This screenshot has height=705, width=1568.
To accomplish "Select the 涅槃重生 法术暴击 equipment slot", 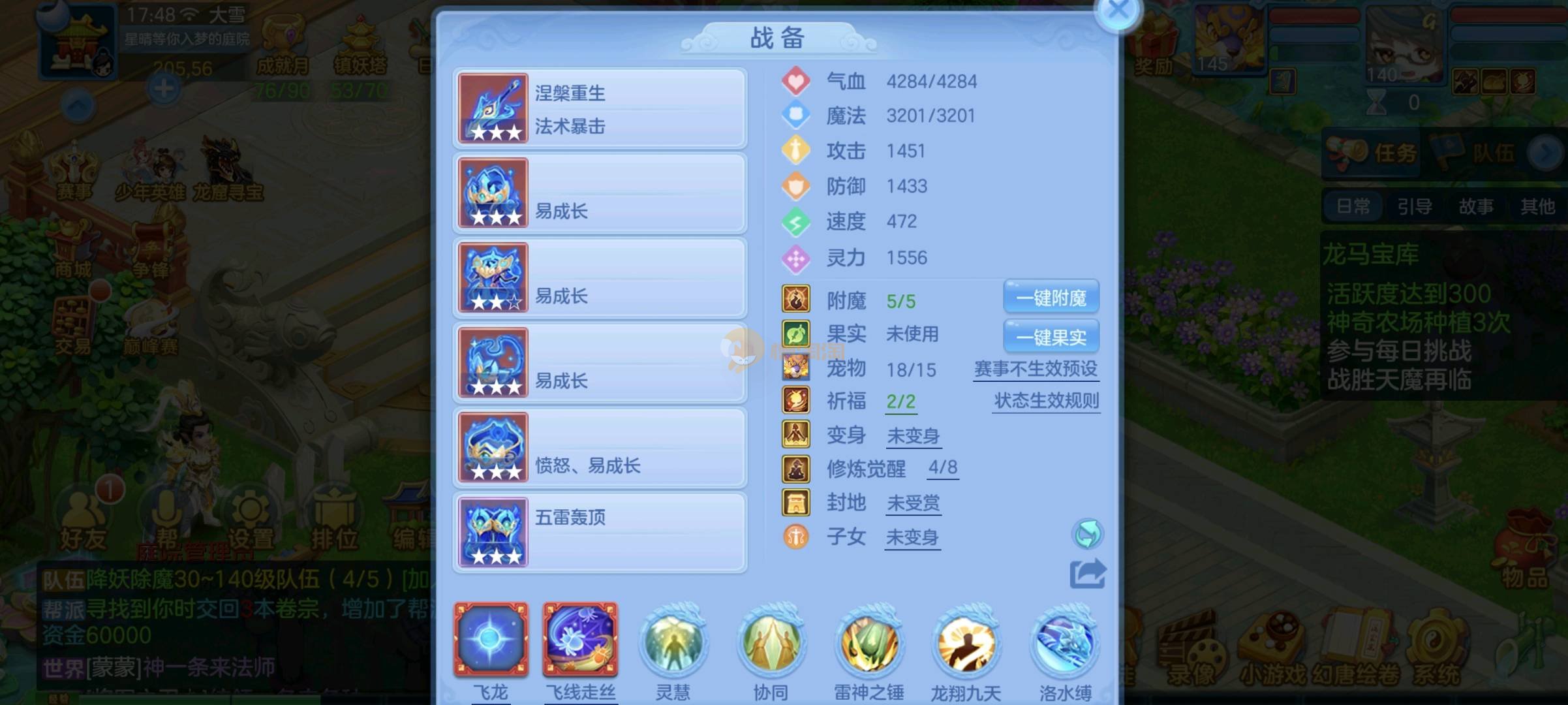I will tap(600, 108).
